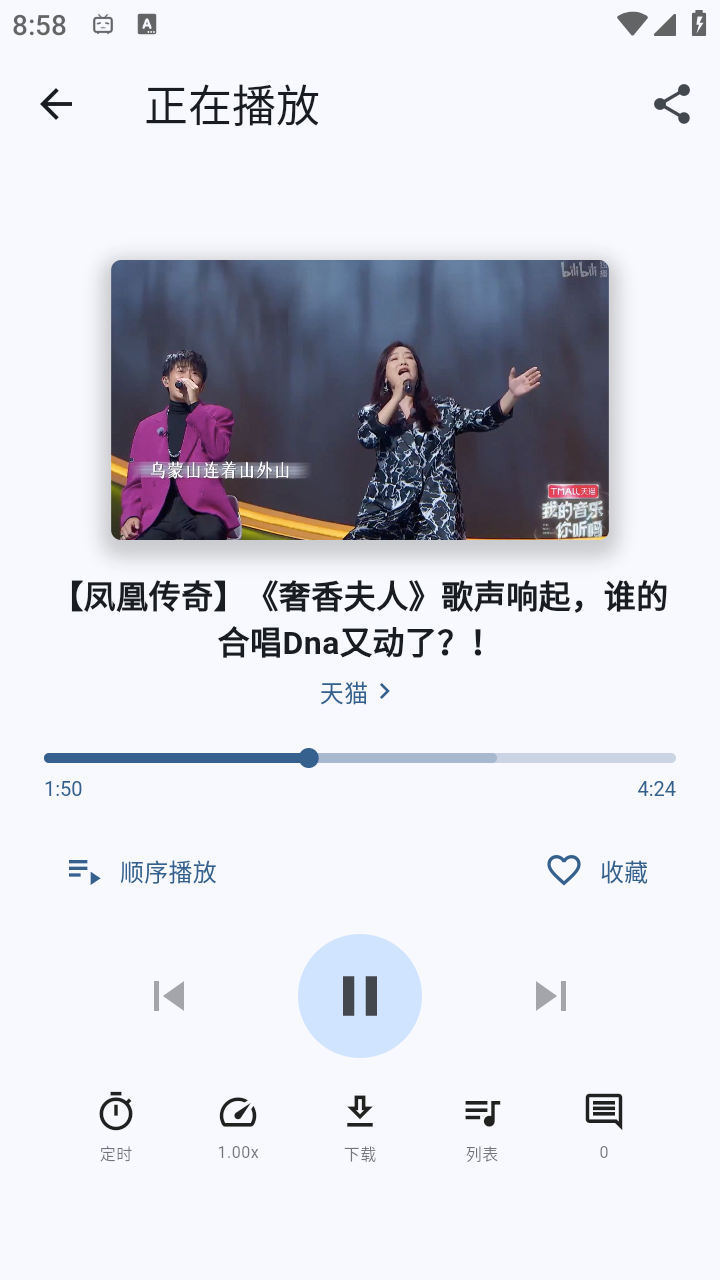The width and height of the screenshot is (720, 1280).
Task: Share the video via the share icon
Action: (x=671, y=103)
